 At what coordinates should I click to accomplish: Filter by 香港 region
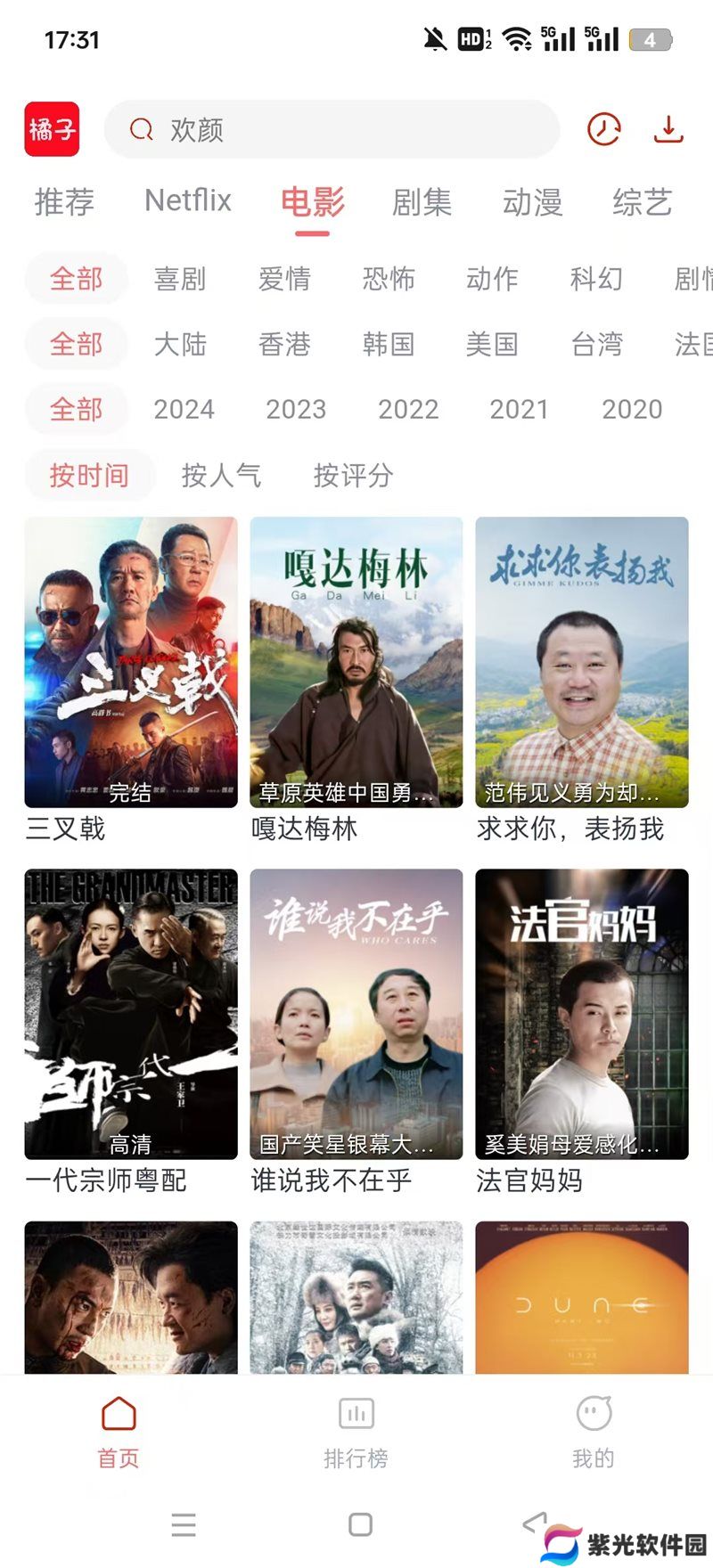(x=284, y=344)
